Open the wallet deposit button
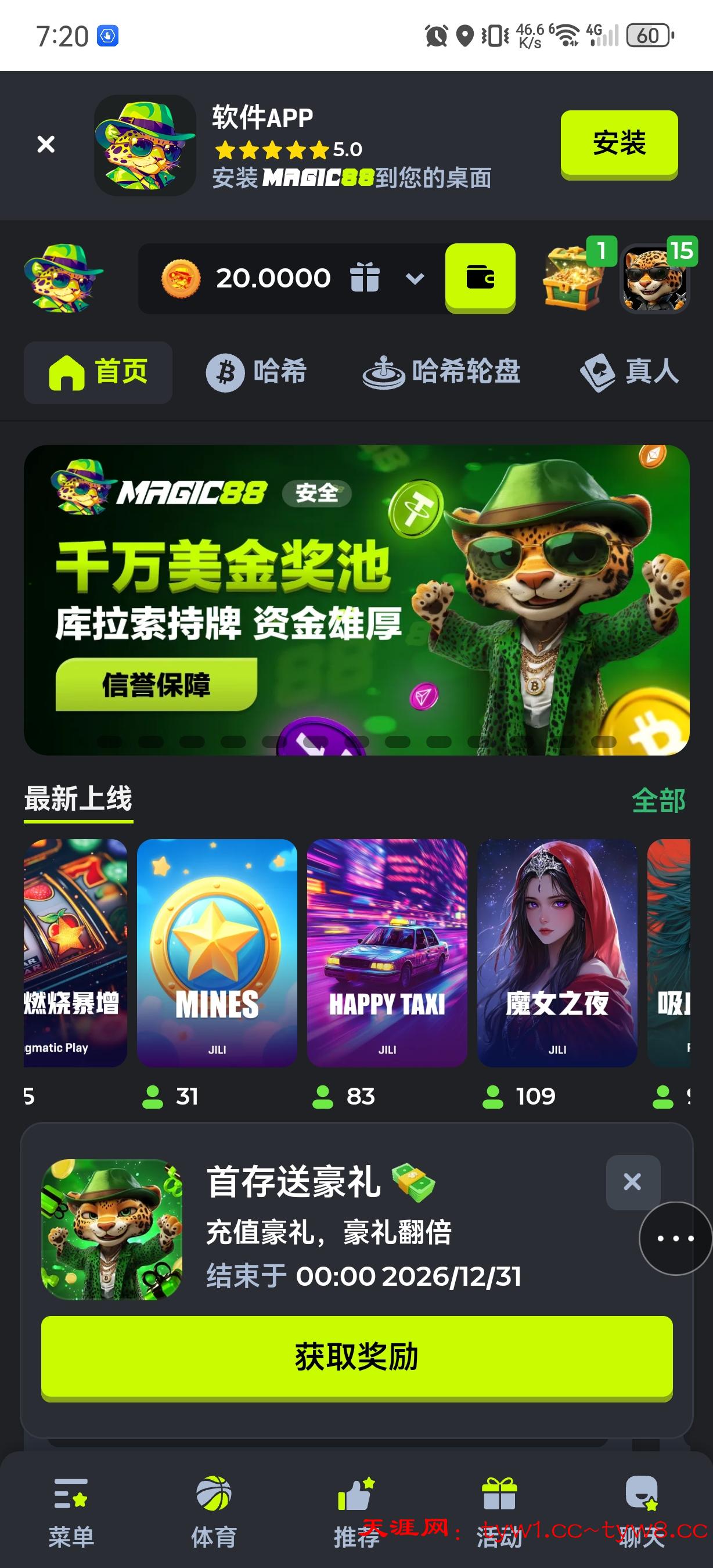Screen dimensions: 713x1568 [480, 278]
